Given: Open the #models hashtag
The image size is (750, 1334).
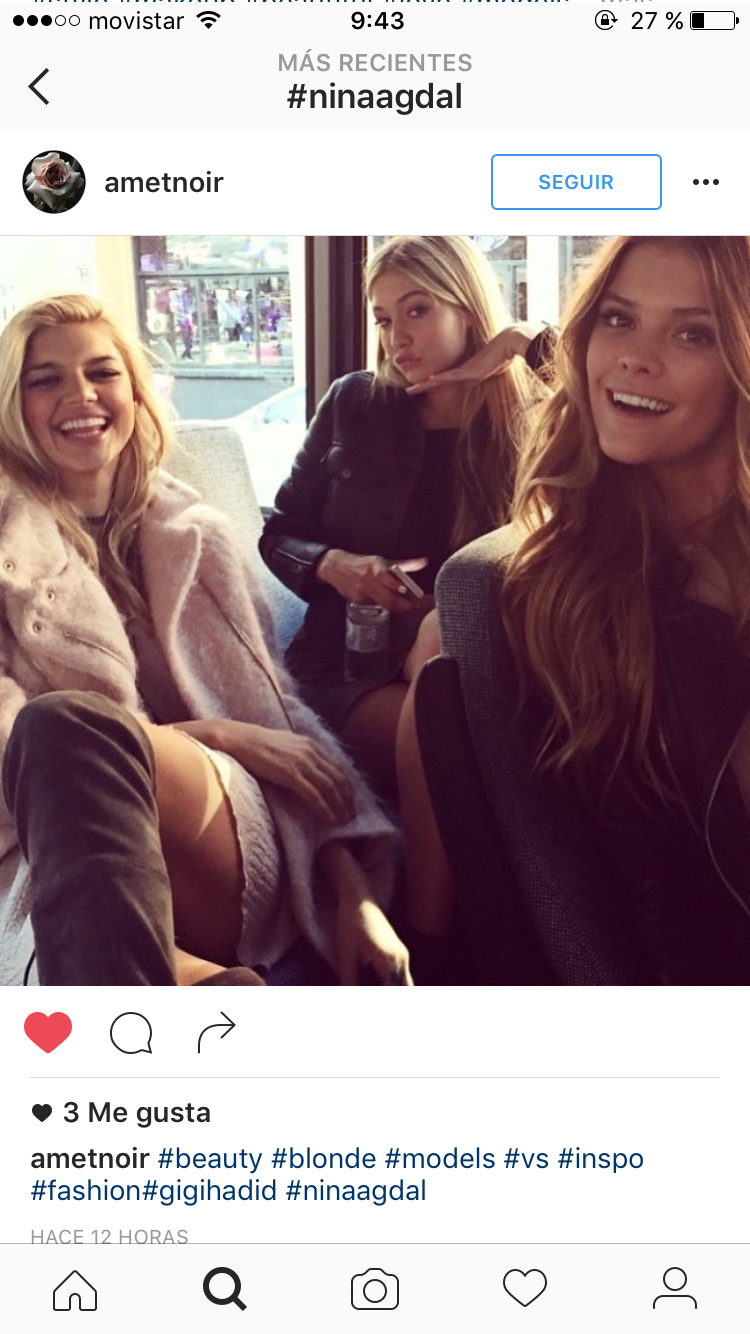Looking at the screenshot, I should 440,1159.
